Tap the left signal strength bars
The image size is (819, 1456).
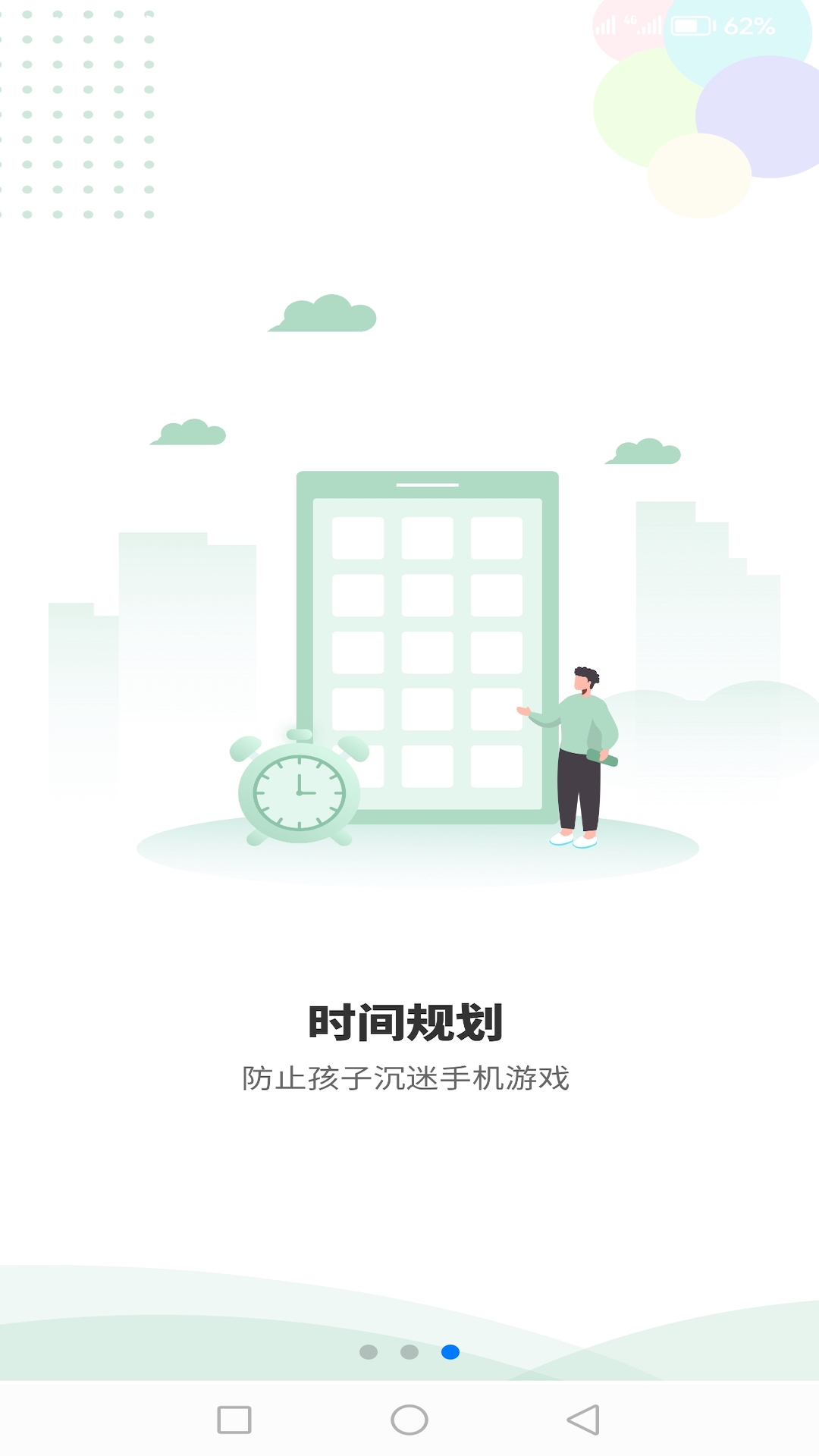point(604,26)
